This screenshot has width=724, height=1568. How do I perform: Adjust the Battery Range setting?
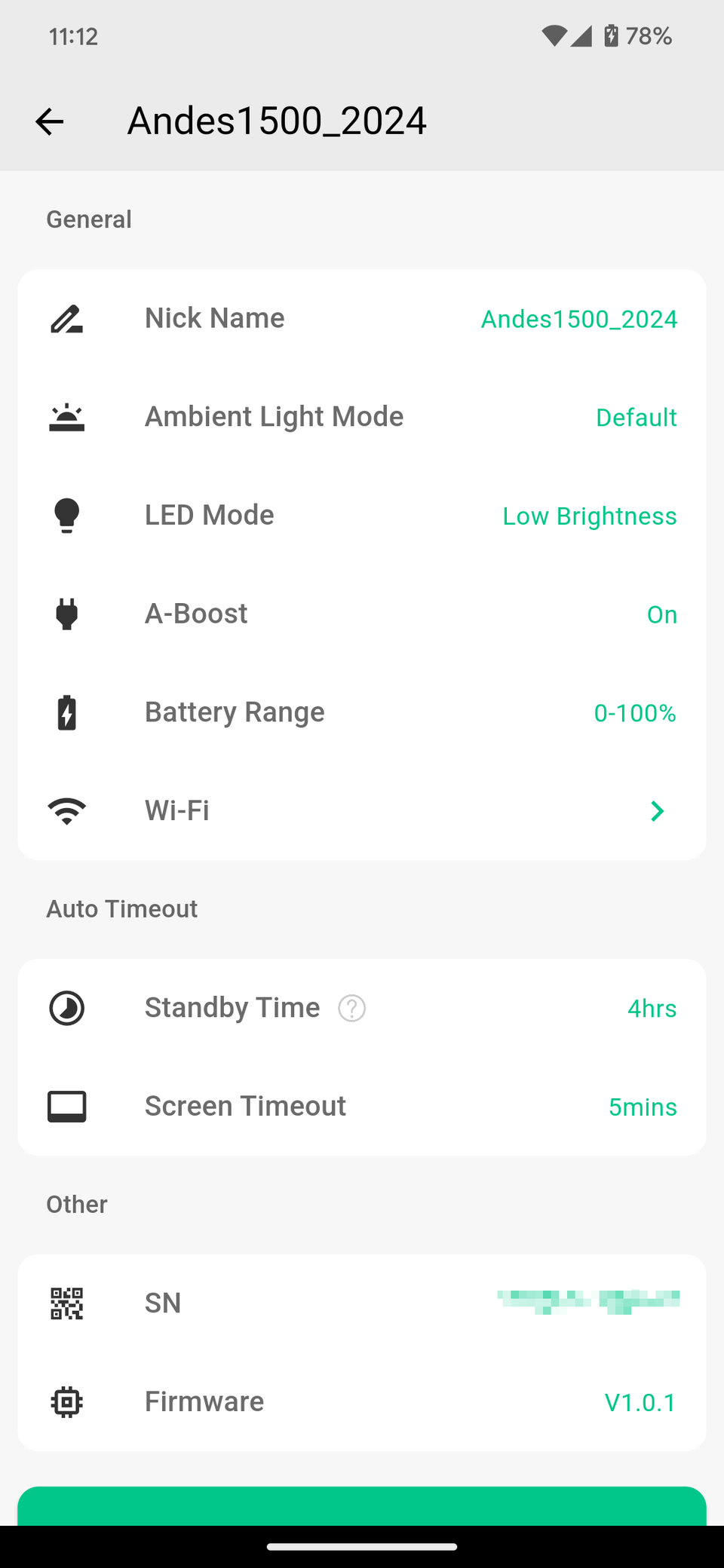click(362, 712)
